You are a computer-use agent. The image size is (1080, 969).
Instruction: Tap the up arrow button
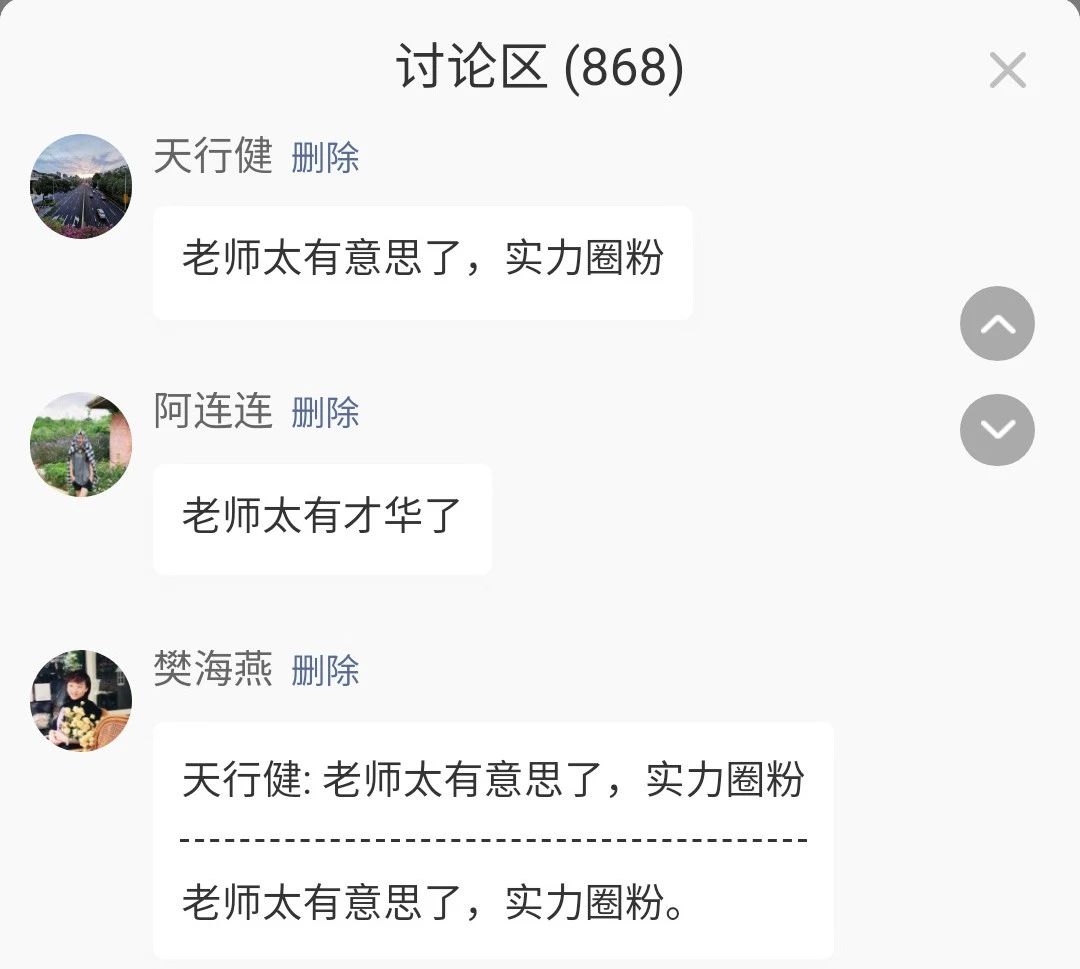(x=997, y=324)
